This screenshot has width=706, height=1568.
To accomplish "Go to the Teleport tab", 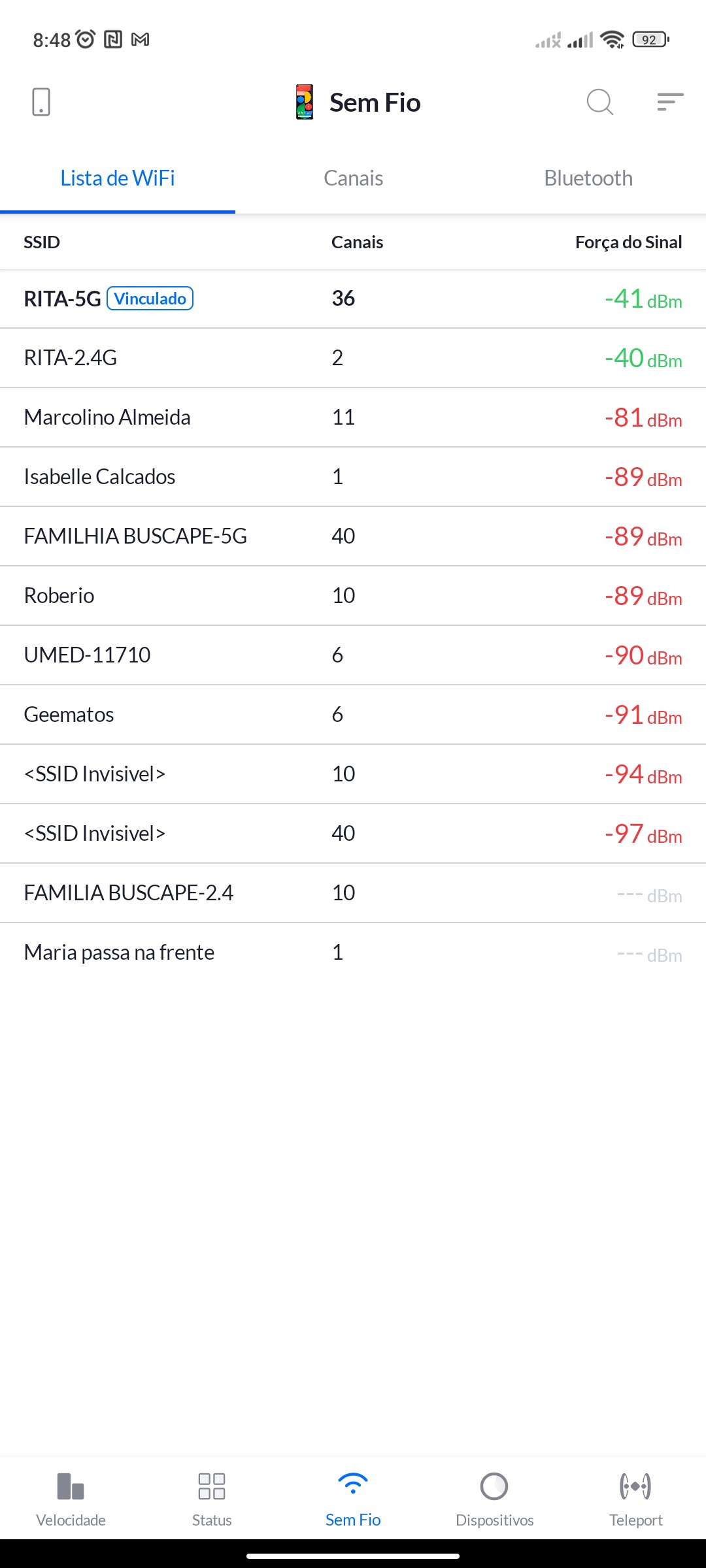I will [635, 1497].
